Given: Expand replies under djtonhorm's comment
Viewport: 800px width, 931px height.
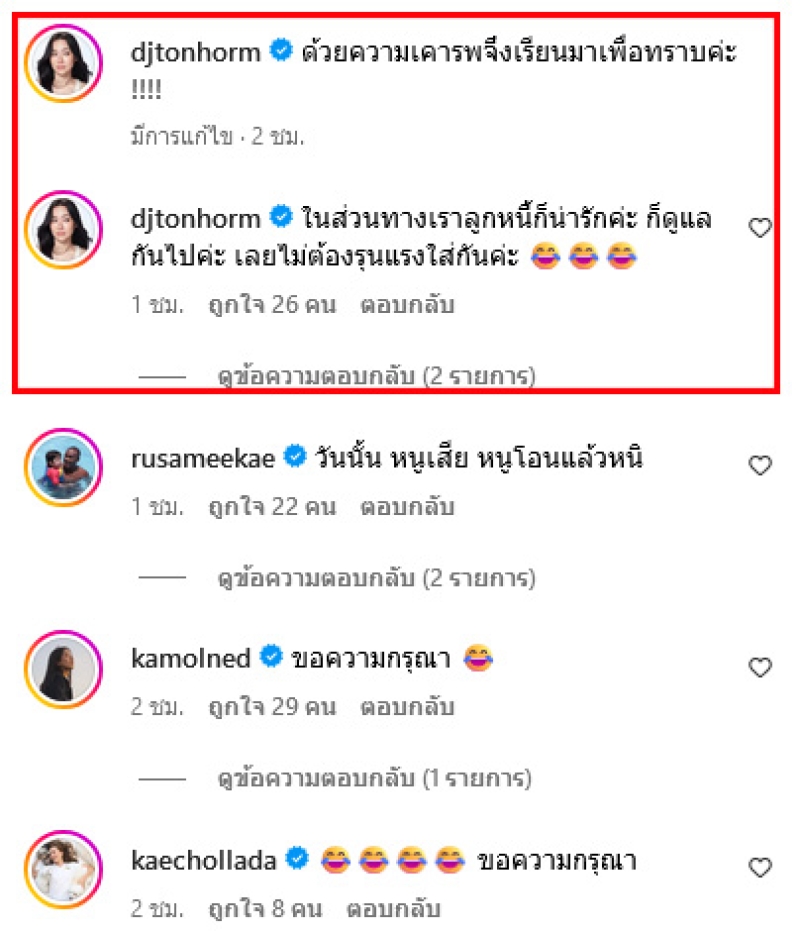Looking at the screenshot, I should [x=376, y=377].
